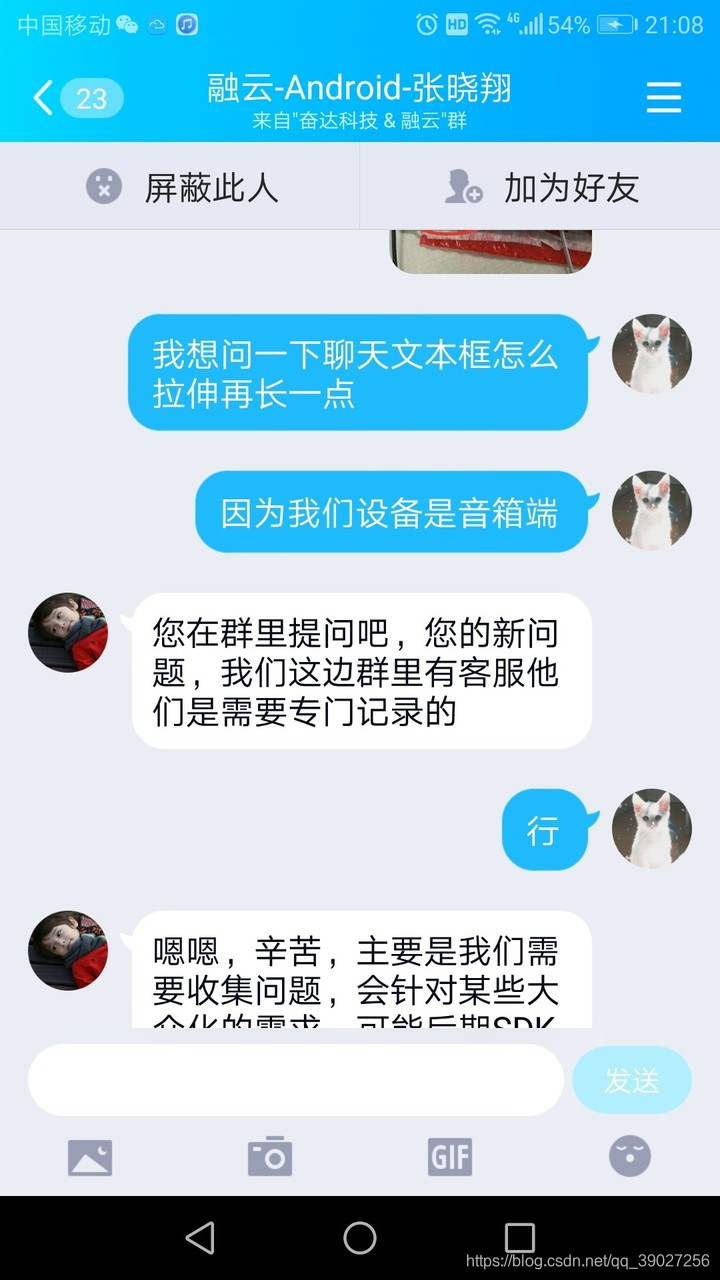This screenshot has height=1280, width=720.
Task: Open the cat avatar beside 行
Action: (x=652, y=828)
